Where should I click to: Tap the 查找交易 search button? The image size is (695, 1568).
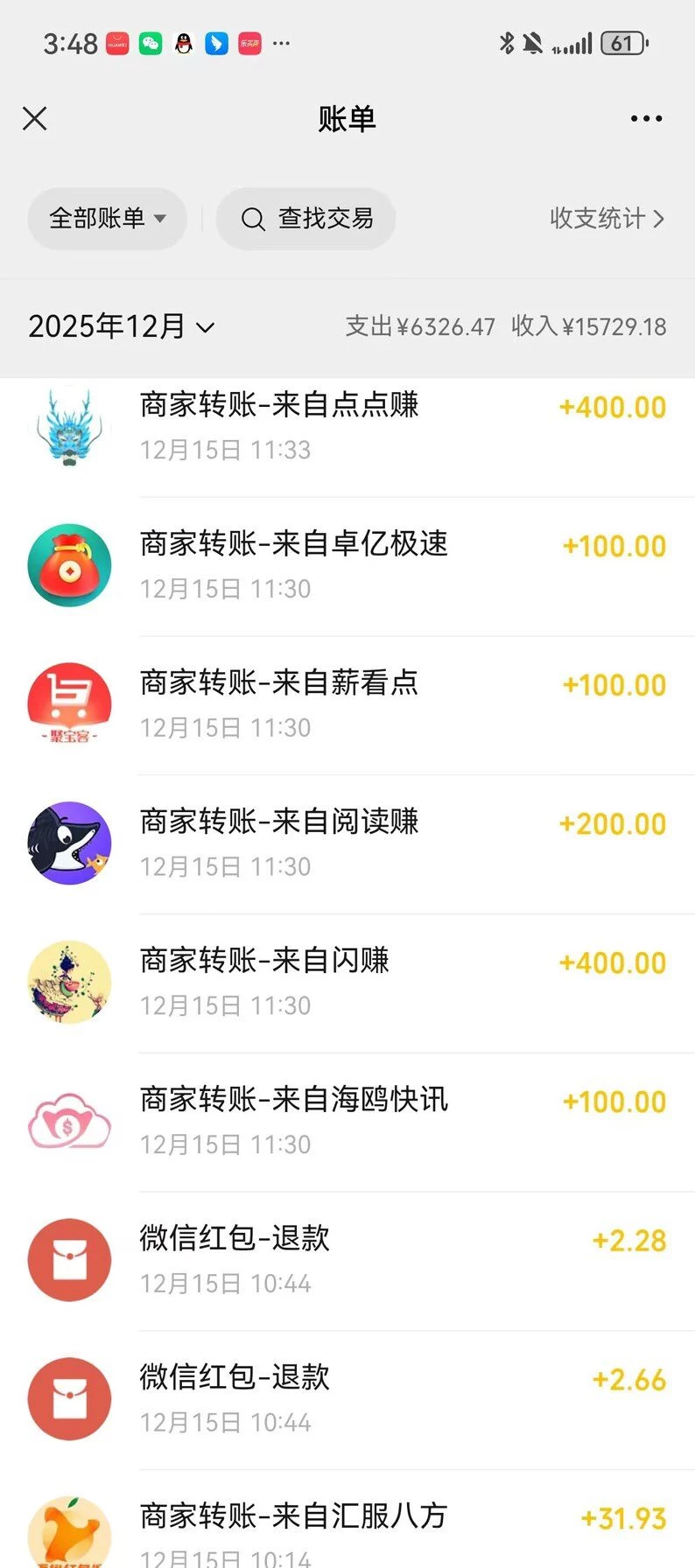tap(306, 218)
